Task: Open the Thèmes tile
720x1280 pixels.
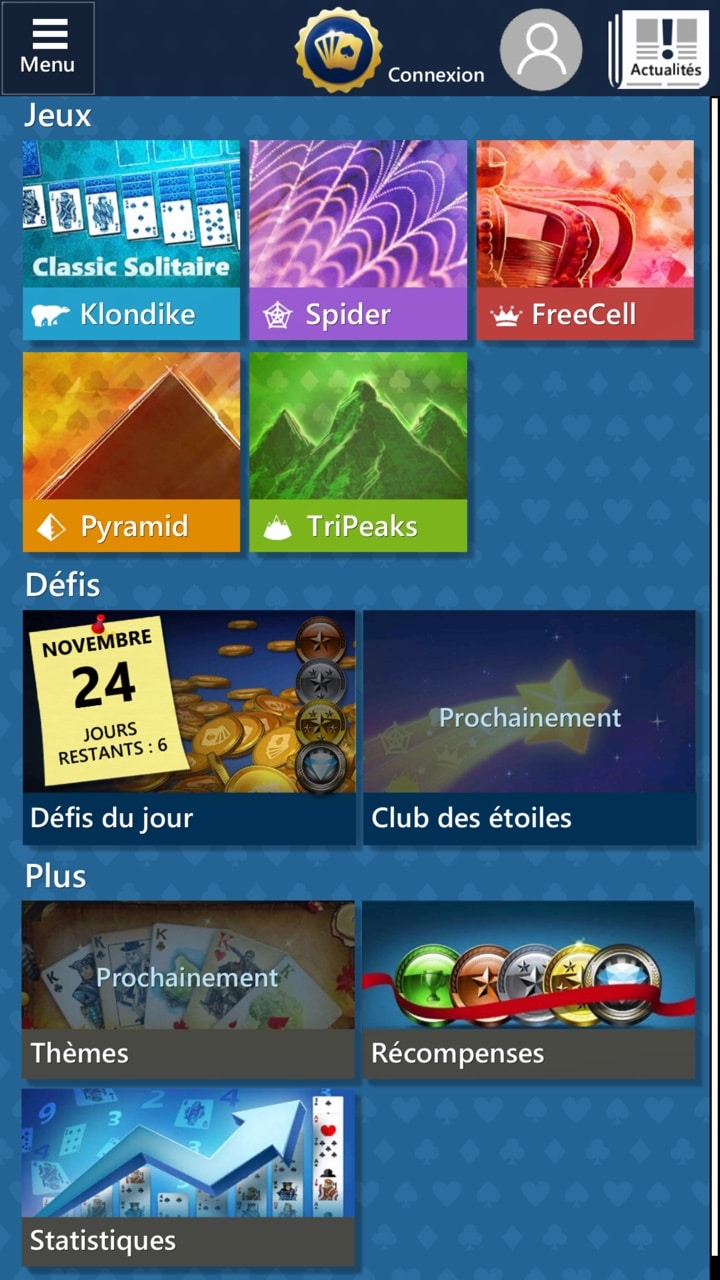Action: click(x=189, y=989)
